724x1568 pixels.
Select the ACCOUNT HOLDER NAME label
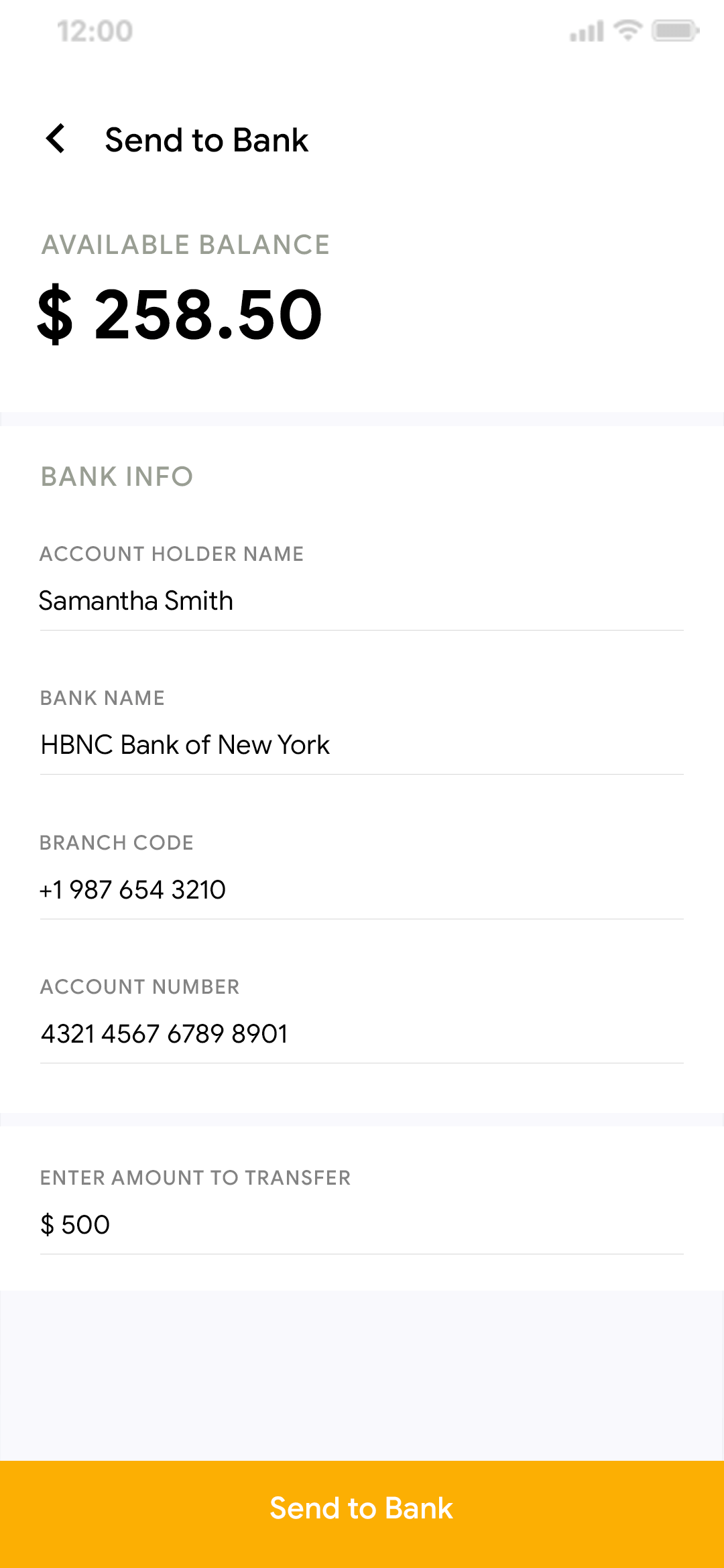pyautogui.click(x=172, y=553)
